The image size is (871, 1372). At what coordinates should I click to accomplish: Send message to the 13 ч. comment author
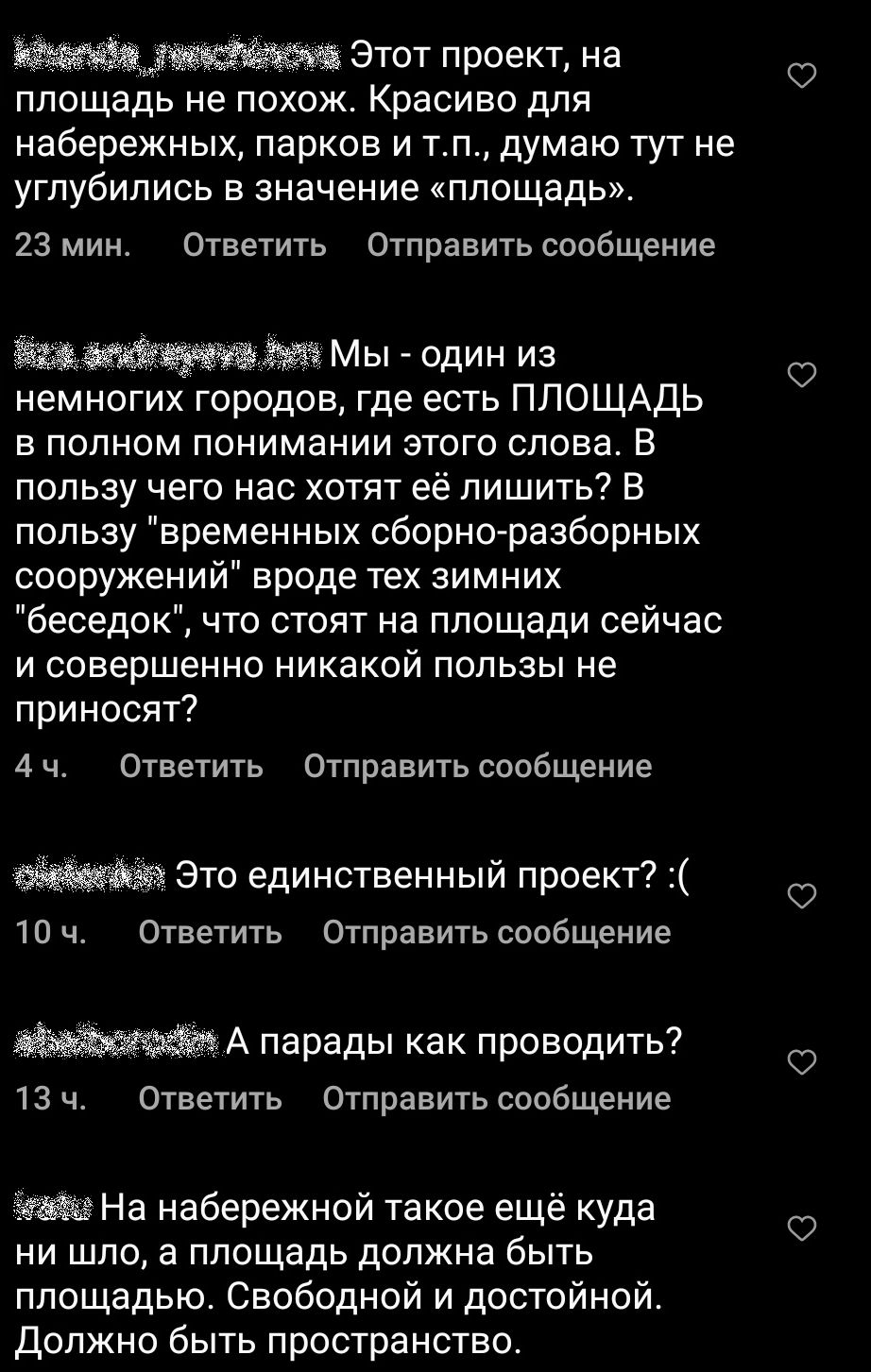496,1098
